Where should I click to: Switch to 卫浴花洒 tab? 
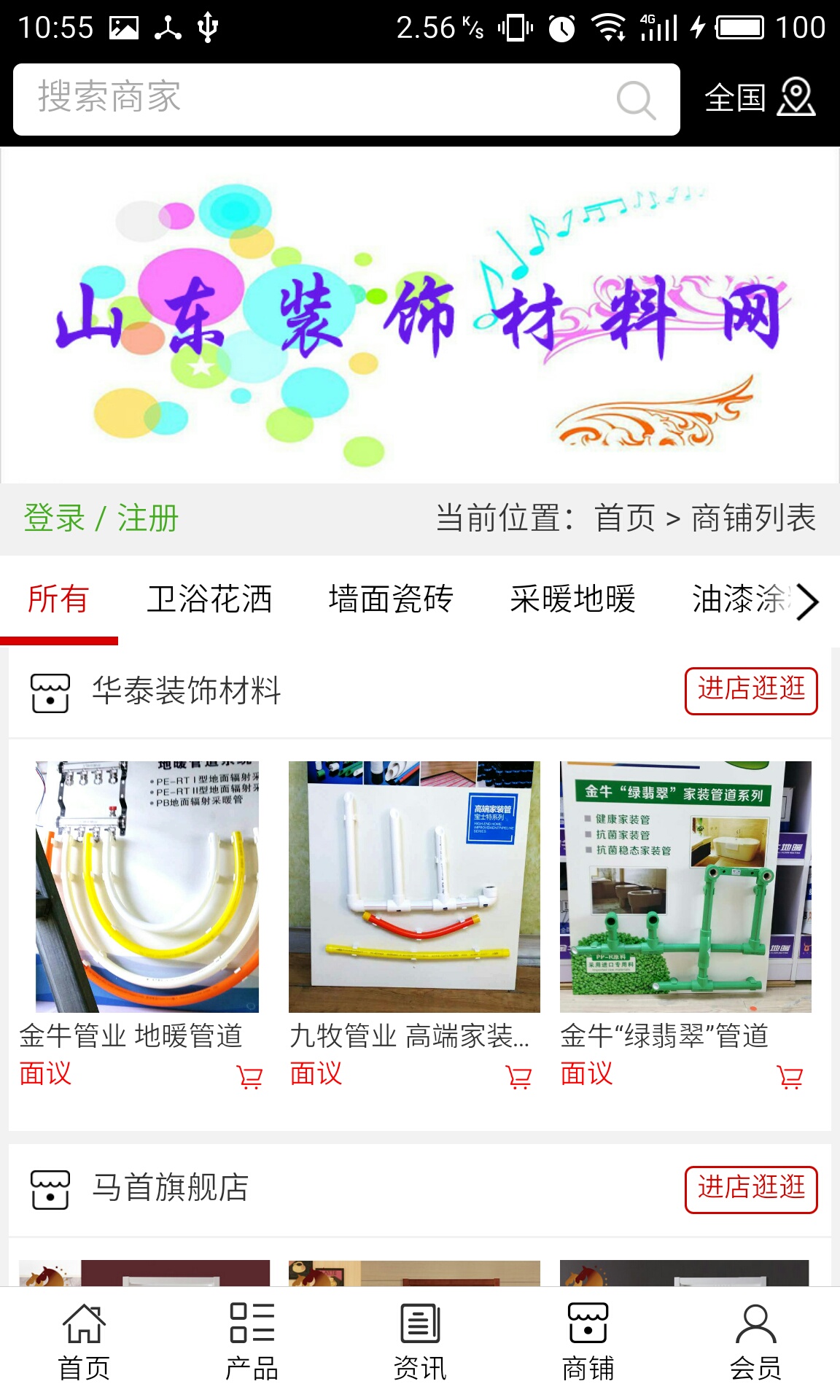[209, 599]
